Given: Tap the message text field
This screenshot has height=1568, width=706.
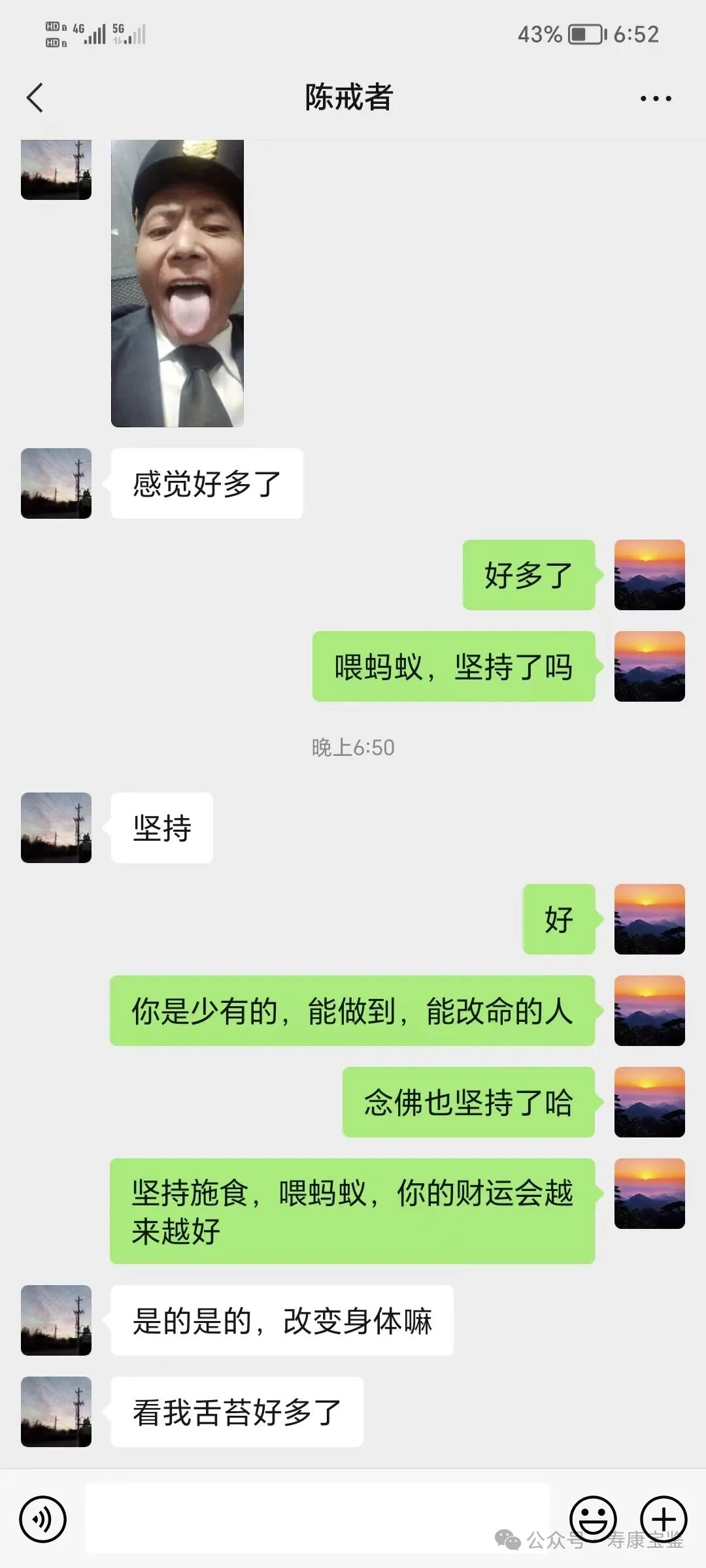Looking at the screenshot, I should click(318, 1518).
